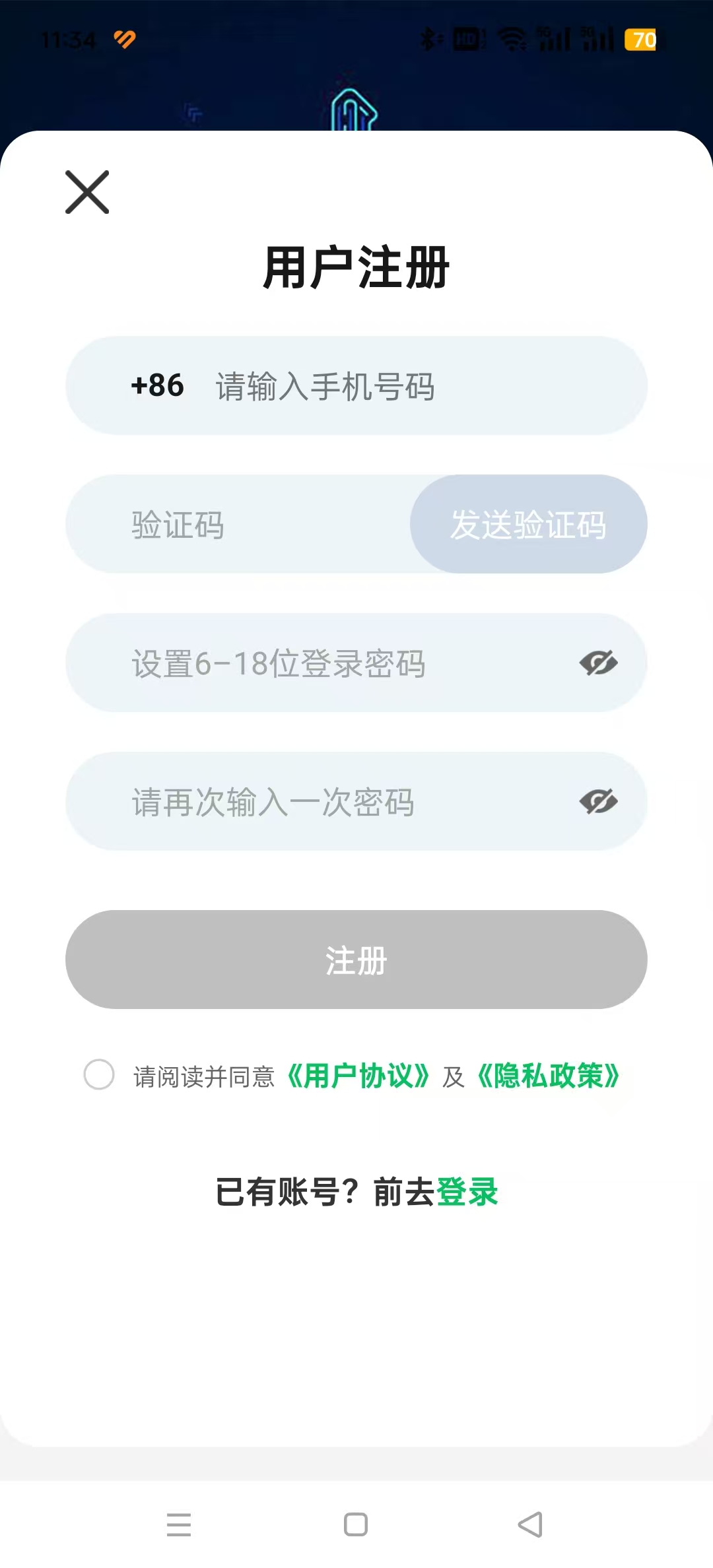Go to the system home screen

(356, 1524)
